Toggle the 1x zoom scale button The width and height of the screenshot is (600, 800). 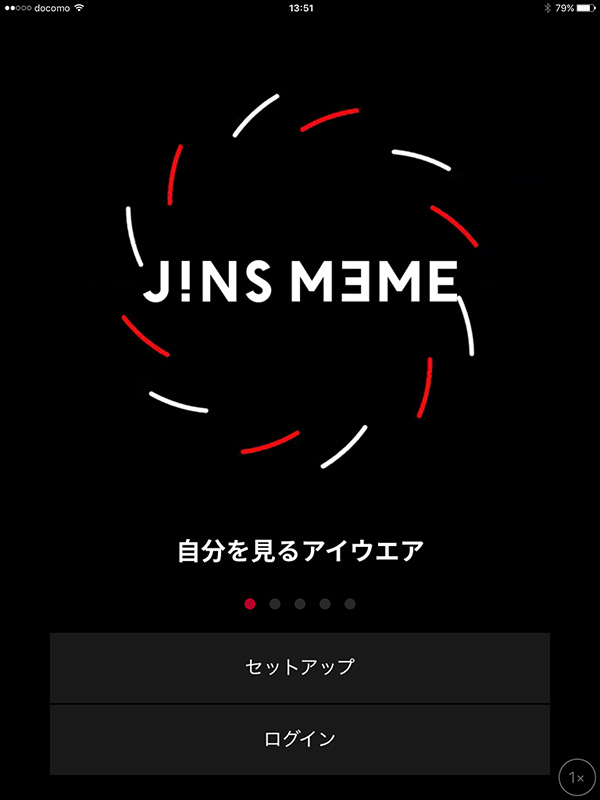click(x=576, y=776)
